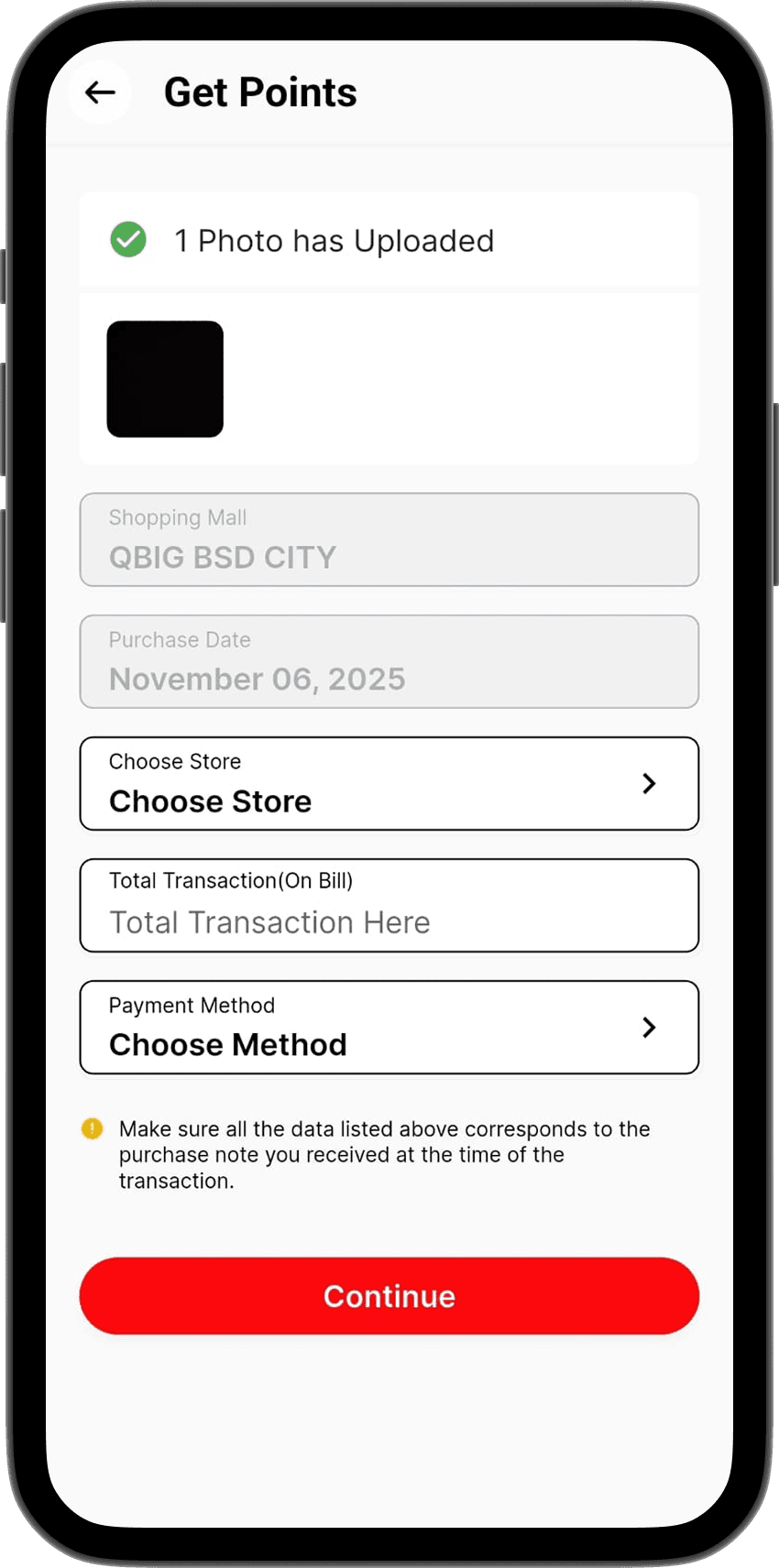Open the Choose Store picker
Screen dimensions: 779x1568
pyautogui.click(x=389, y=784)
